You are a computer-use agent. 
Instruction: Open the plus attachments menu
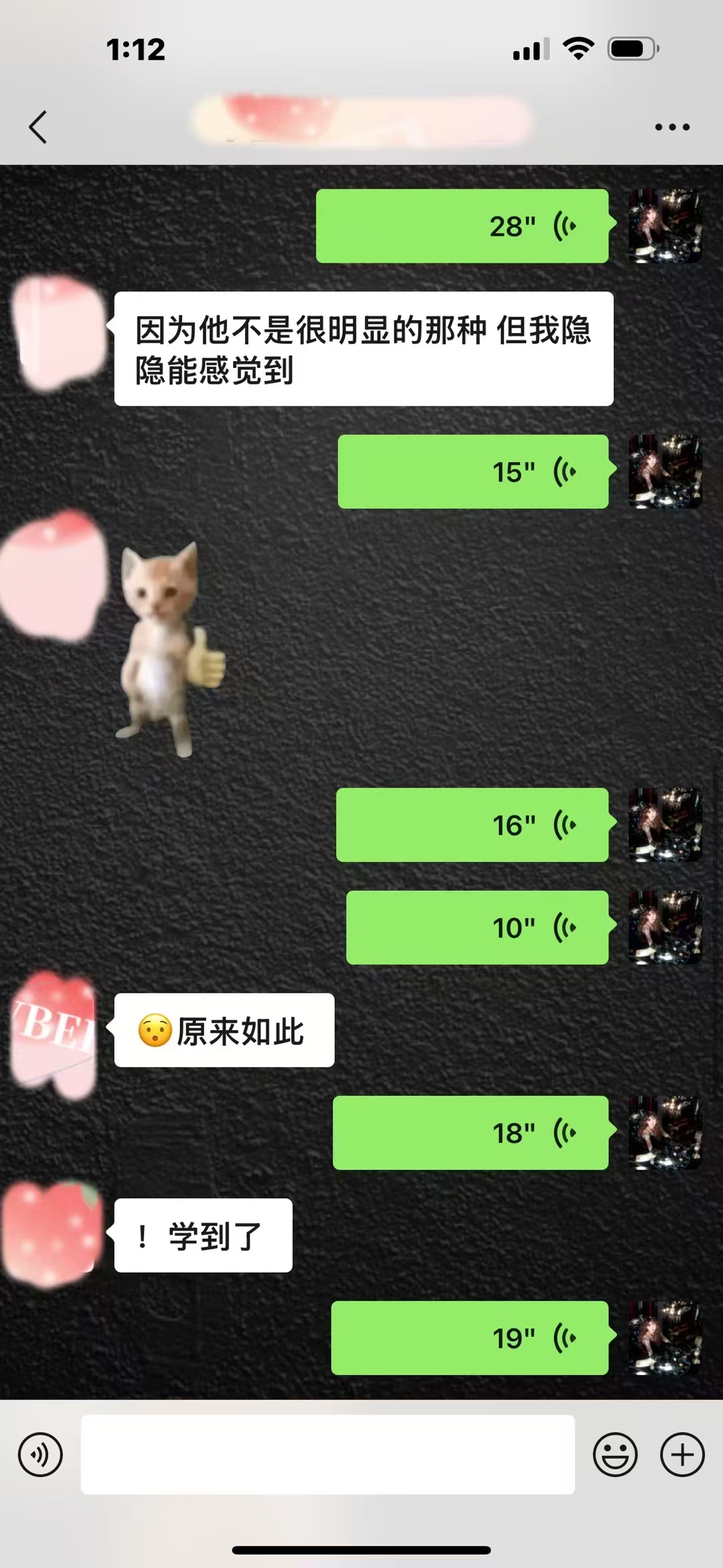coord(682,1454)
